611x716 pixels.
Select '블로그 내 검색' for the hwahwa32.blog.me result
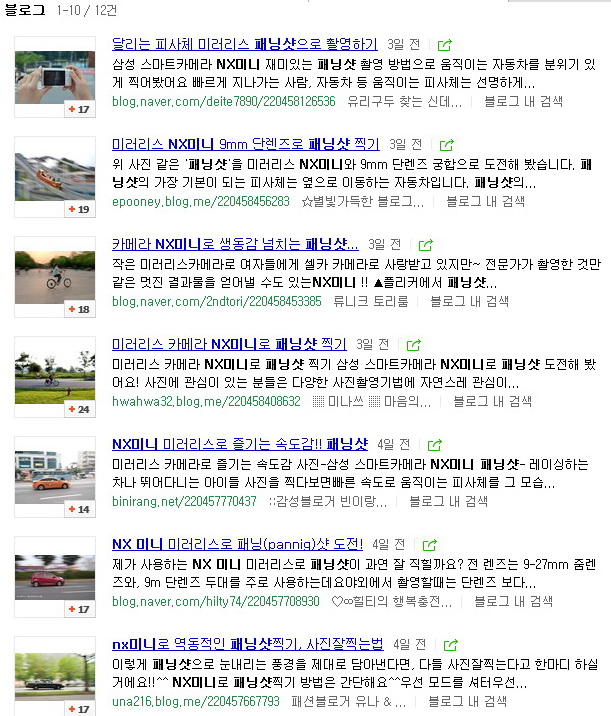pos(493,401)
